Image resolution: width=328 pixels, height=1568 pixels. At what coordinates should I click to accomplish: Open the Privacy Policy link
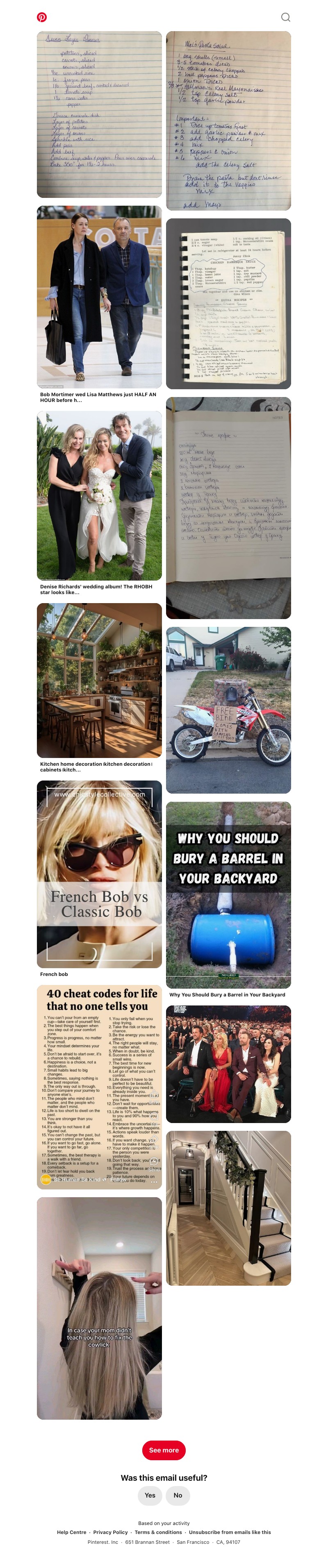[110, 1532]
